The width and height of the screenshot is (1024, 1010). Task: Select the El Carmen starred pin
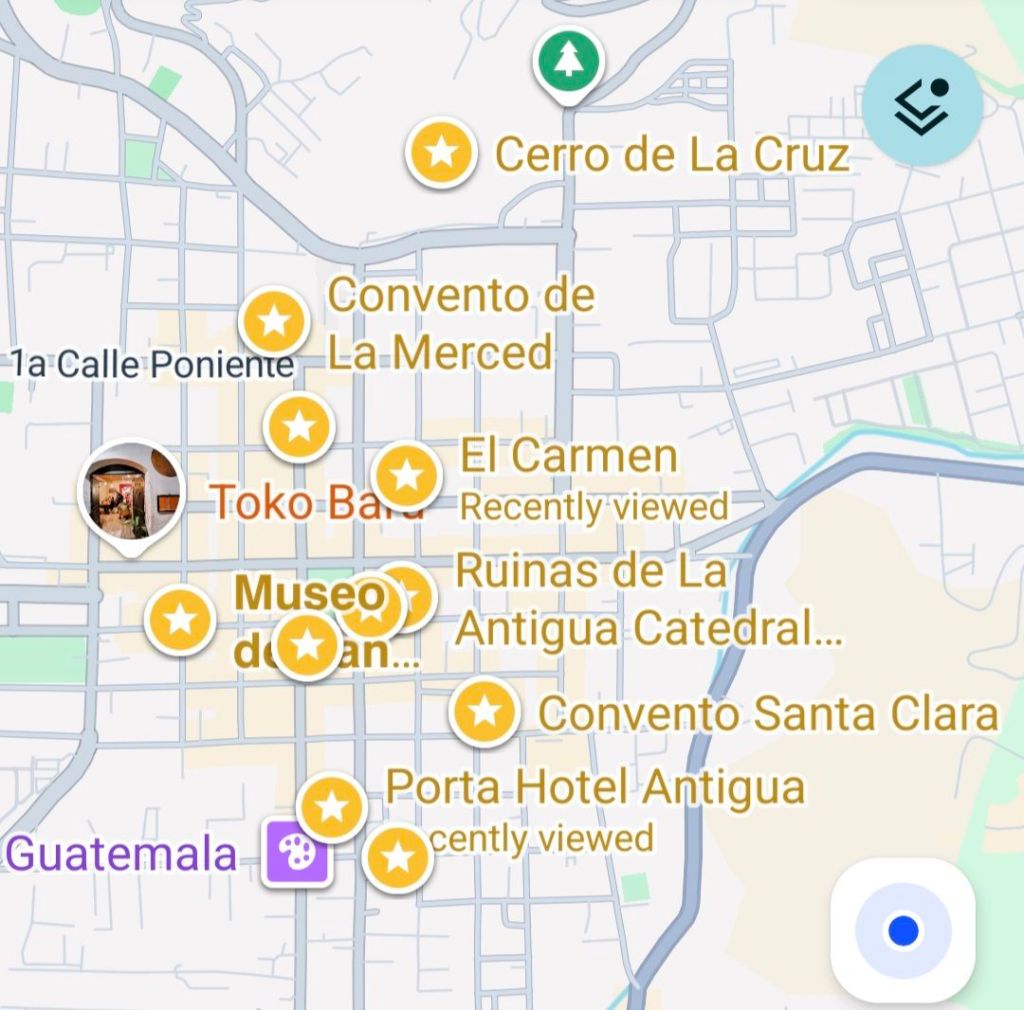pos(406,475)
